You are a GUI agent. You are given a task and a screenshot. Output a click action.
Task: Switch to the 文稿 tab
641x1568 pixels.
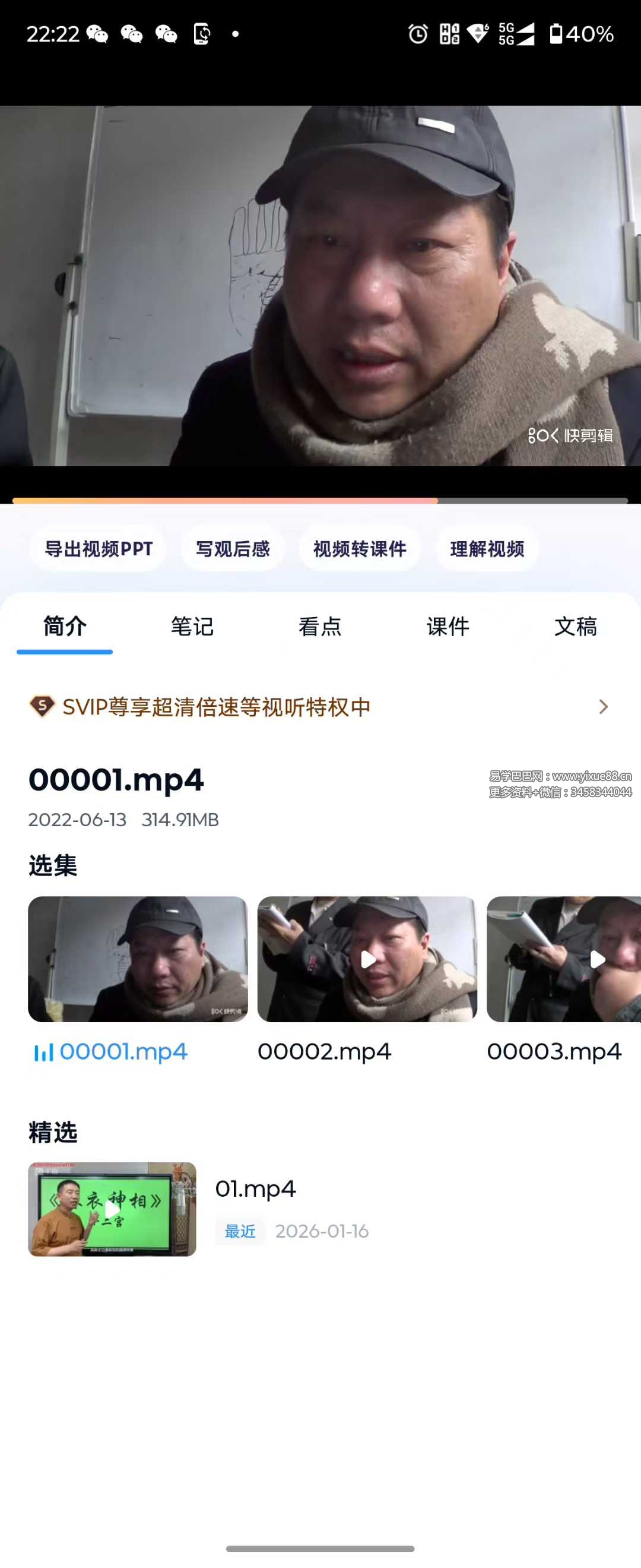tap(575, 627)
